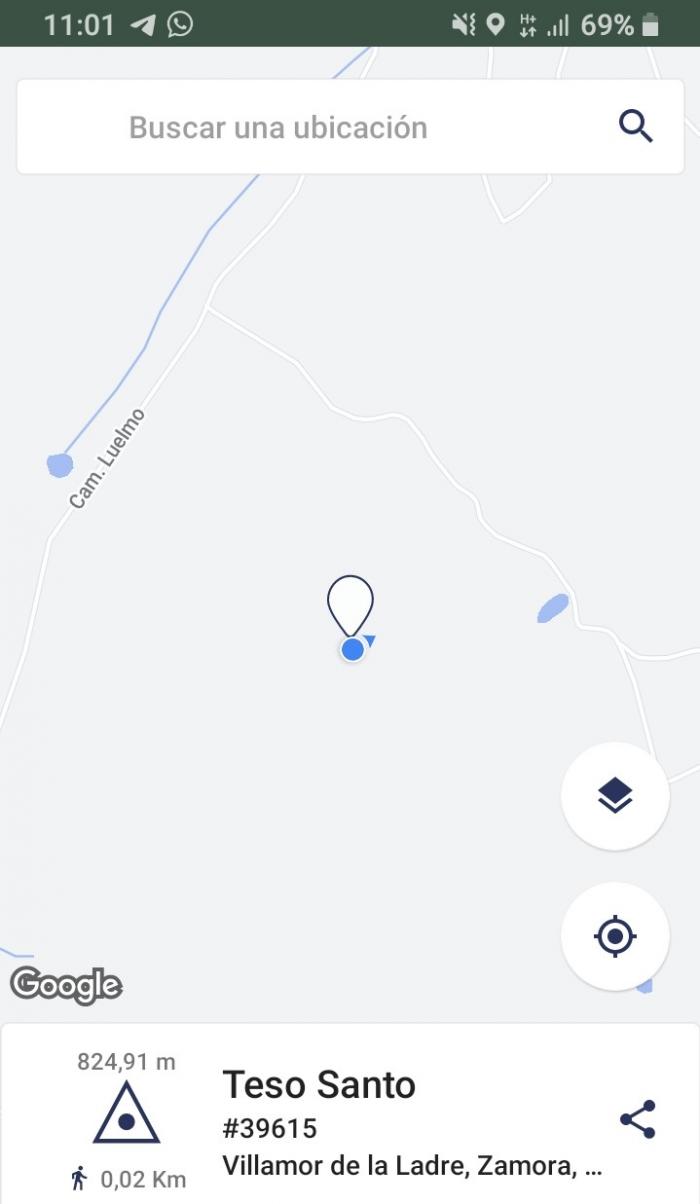The width and height of the screenshot is (700, 1204).
Task: Share the Teso Santo point
Action: coord(637,1119)
